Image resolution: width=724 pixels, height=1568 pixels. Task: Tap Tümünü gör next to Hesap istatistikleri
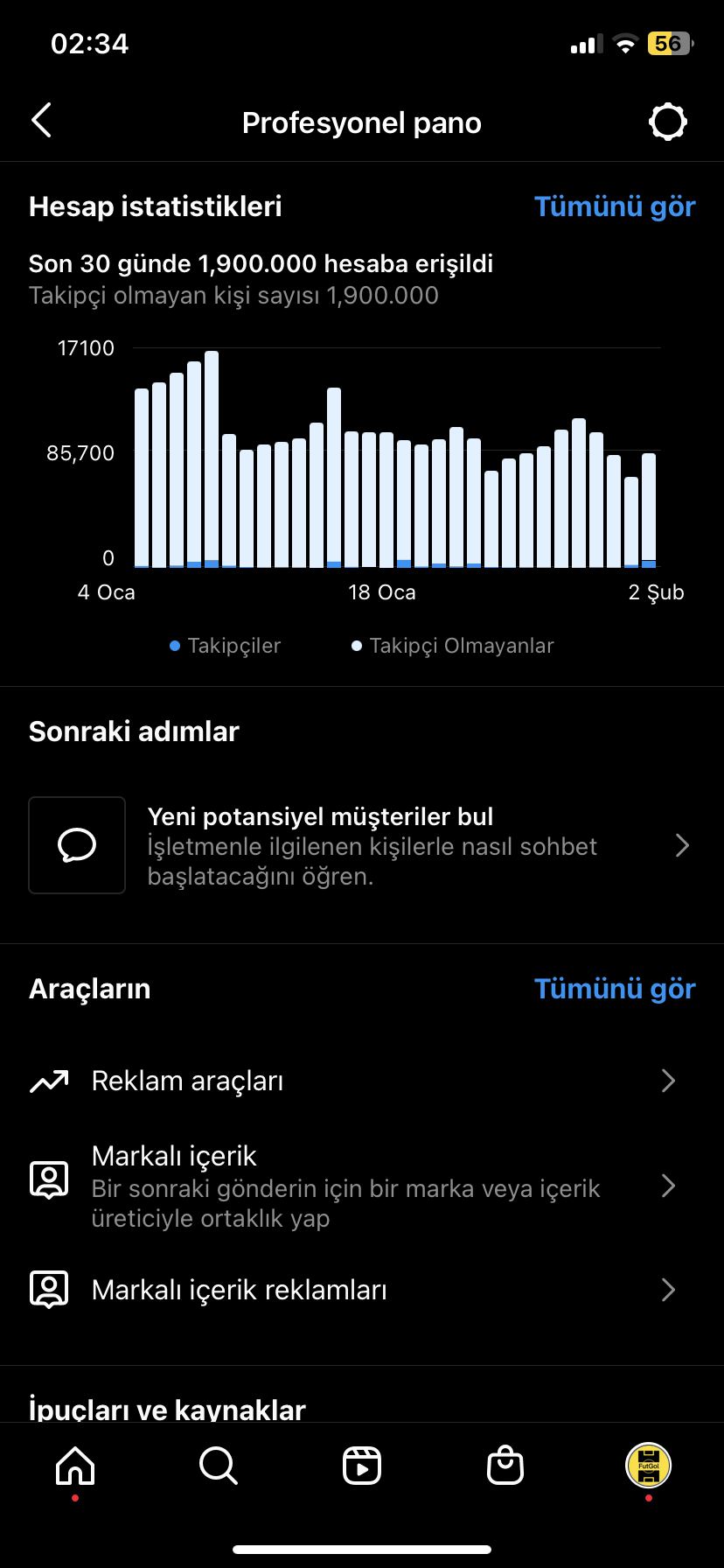pos(615,206)
